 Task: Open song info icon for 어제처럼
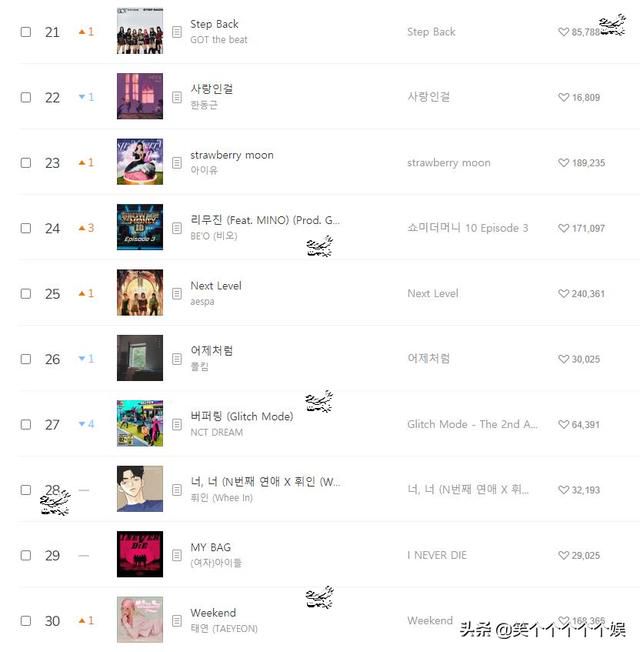click(177, 359)
